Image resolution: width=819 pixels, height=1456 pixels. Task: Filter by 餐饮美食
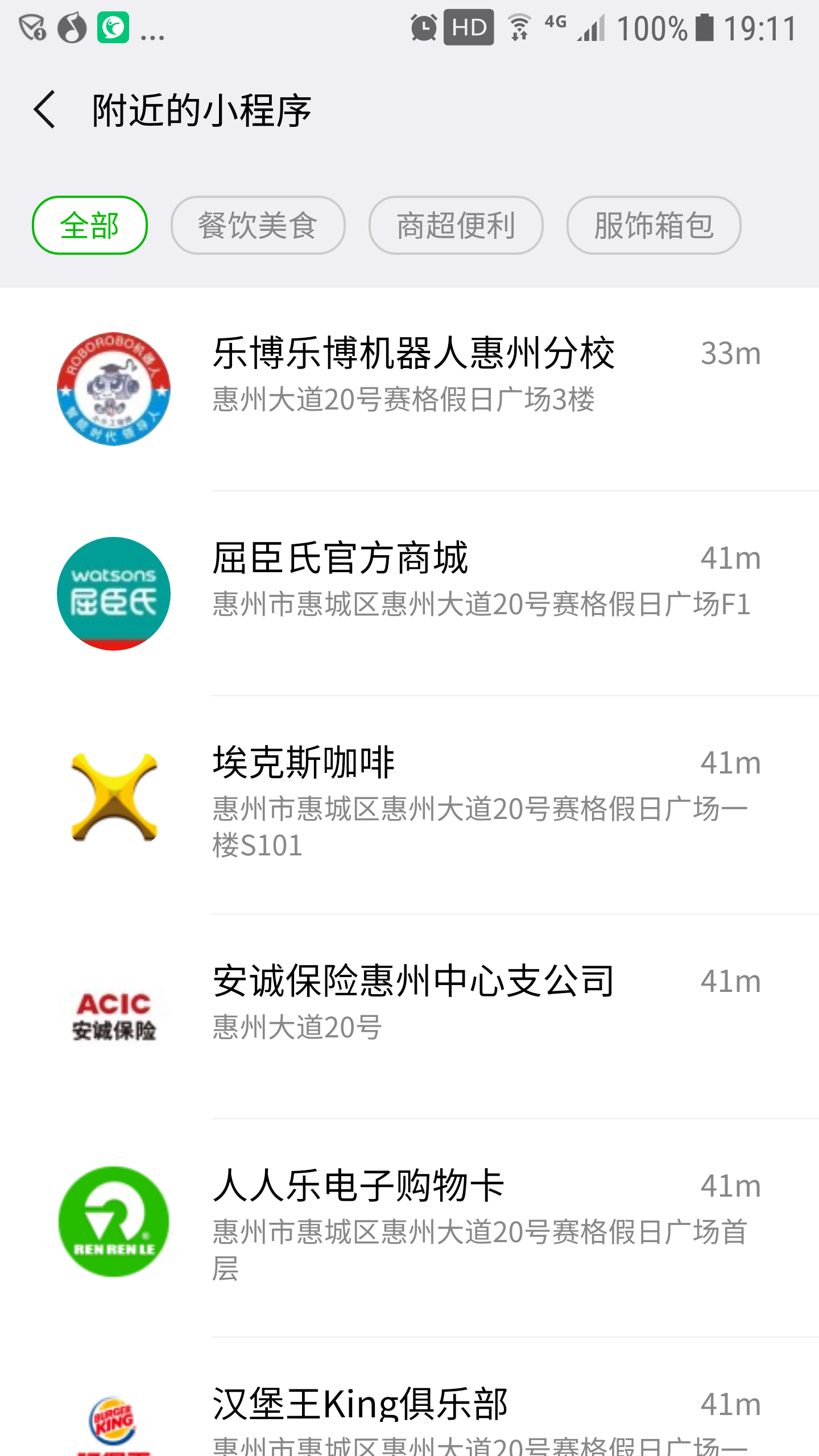258,225
